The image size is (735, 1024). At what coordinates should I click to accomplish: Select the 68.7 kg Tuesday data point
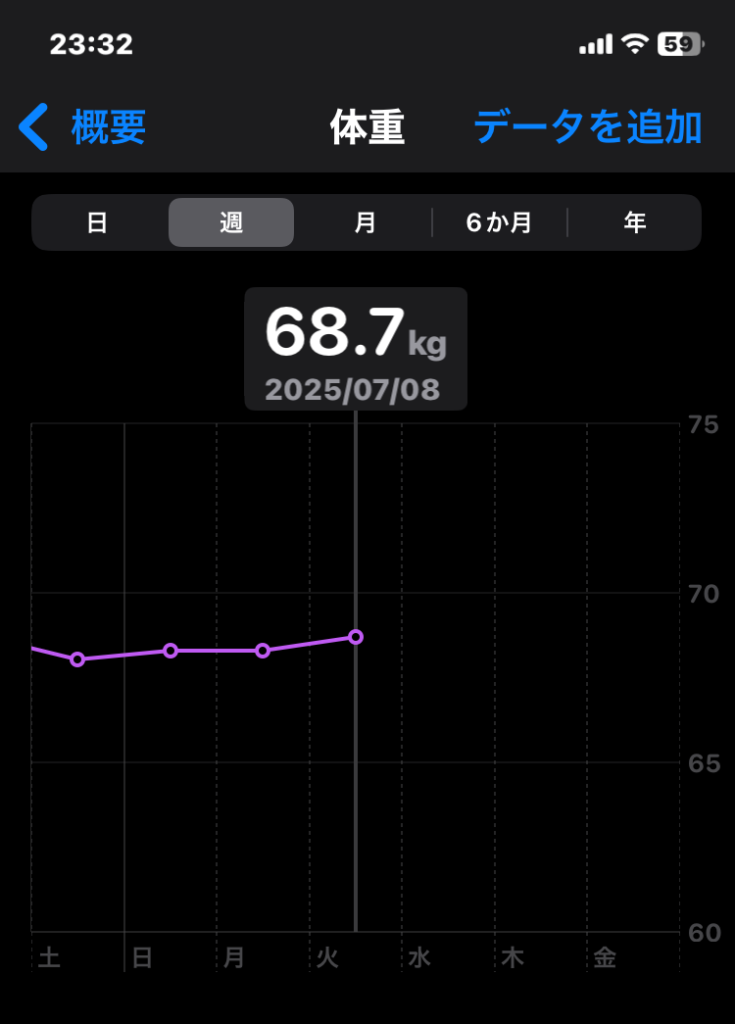click(355, 637)
